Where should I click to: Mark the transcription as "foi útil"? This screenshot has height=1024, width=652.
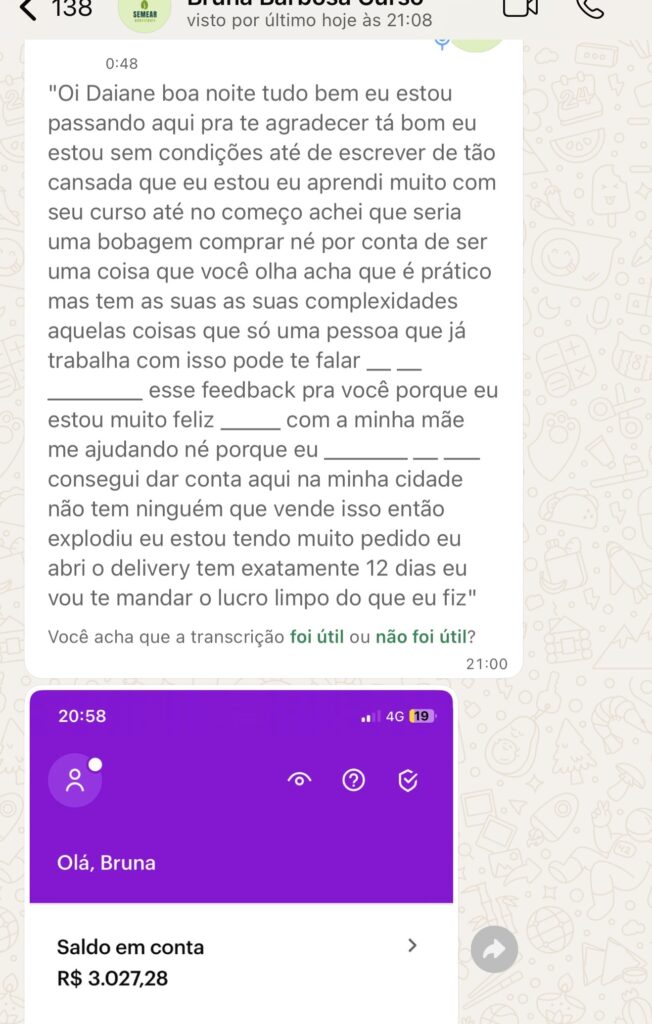tap(316, 636)
